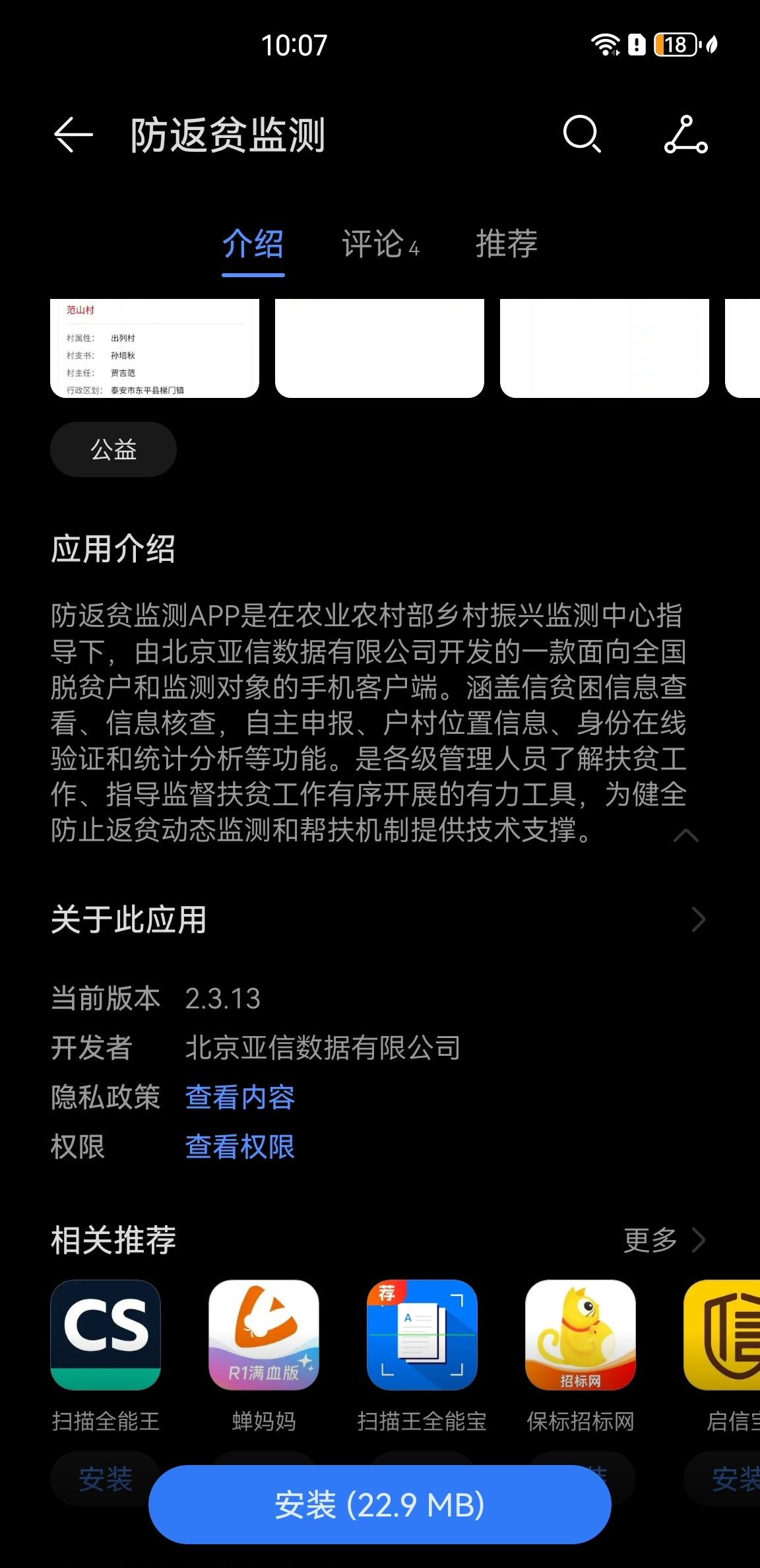760x1568 pixels.
Task: Open the privacy policy via 查看内容
Action: pos(239,1097)
